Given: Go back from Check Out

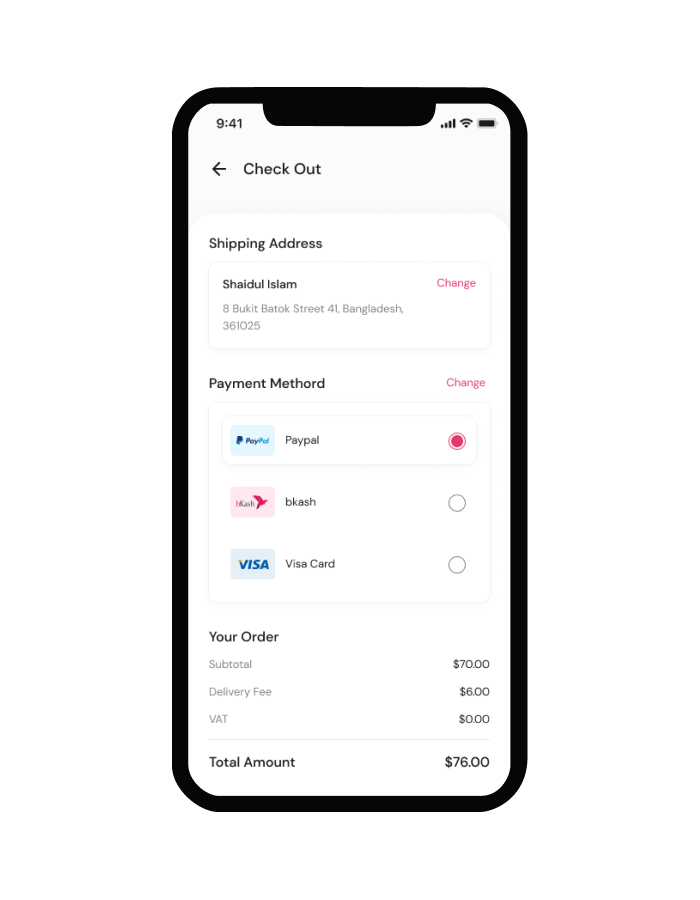Looking at the screenshot, I should click(x=219, y=169).
